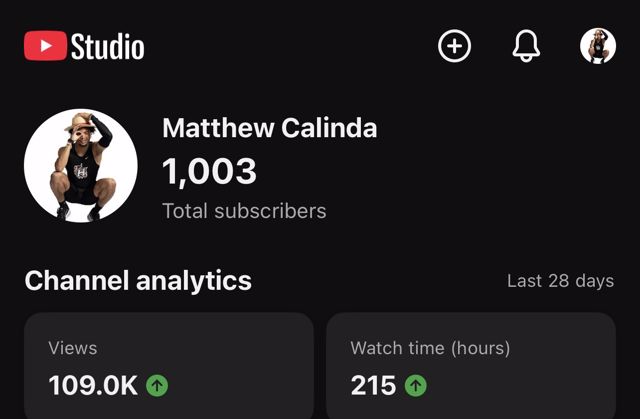
Task: Tap the create plus icon
Action: [454, 46]
